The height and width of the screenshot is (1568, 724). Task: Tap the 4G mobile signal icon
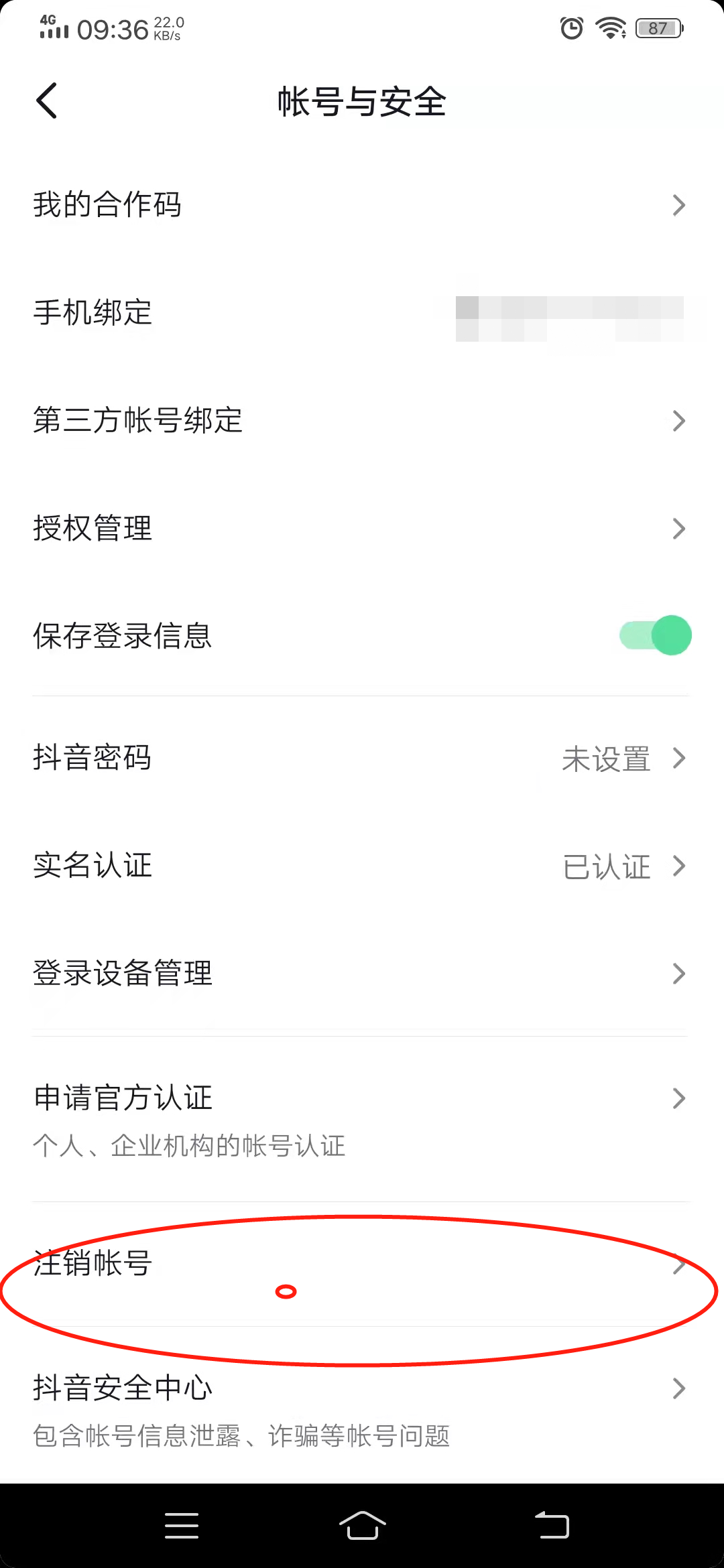coord(52,27)
